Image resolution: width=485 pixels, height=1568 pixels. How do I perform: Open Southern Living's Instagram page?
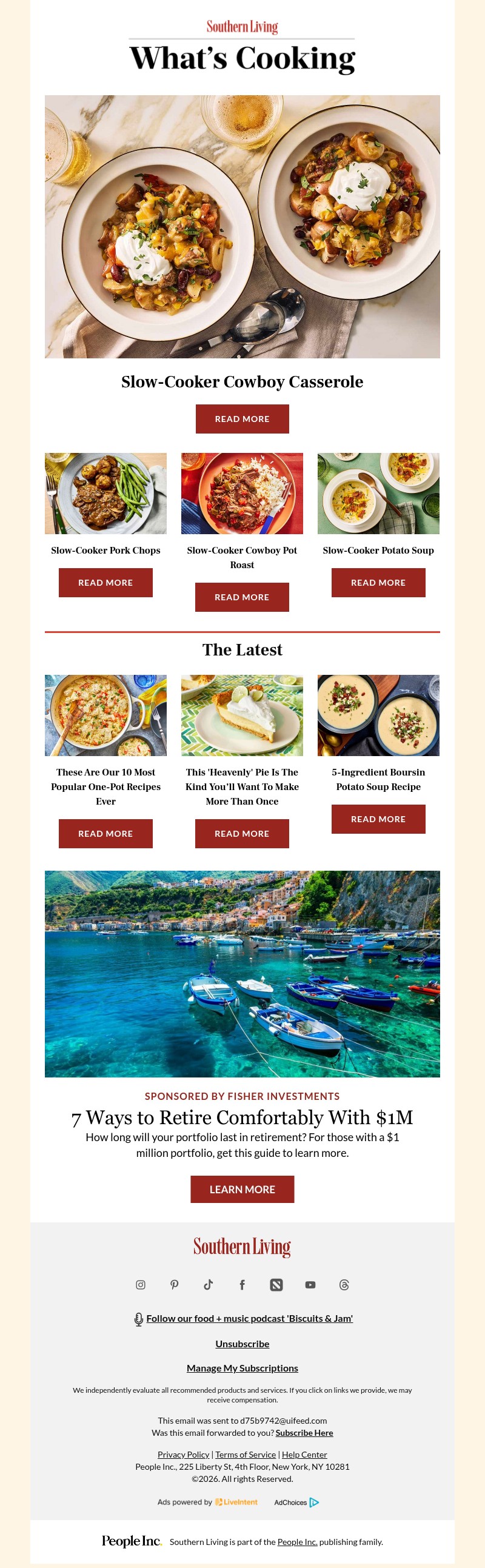point(141,1284)
